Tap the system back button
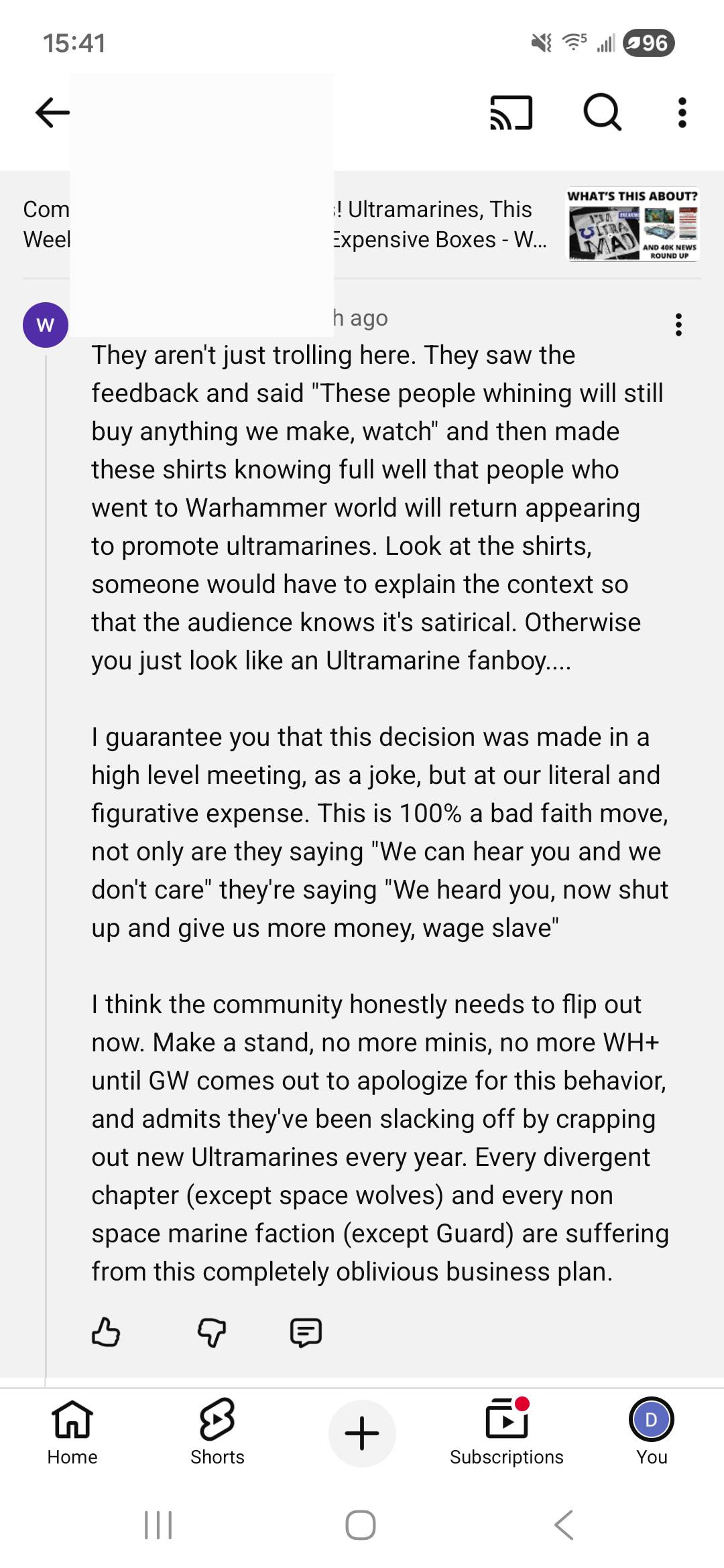The height and width of the screenshot is (1568, 724). click(564, 1526)
